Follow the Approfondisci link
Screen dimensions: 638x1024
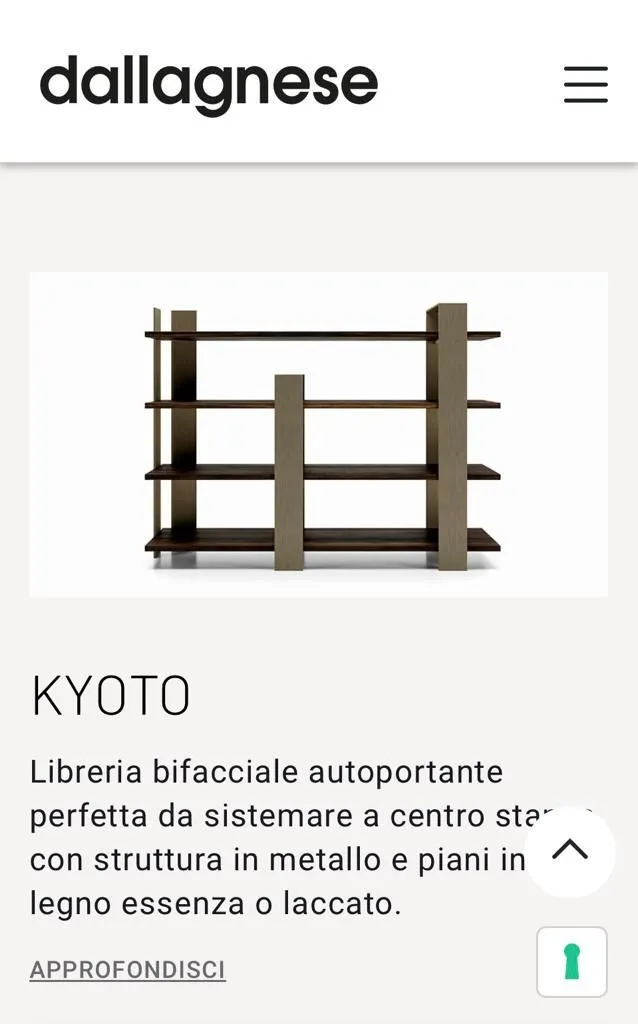[127, 970]
